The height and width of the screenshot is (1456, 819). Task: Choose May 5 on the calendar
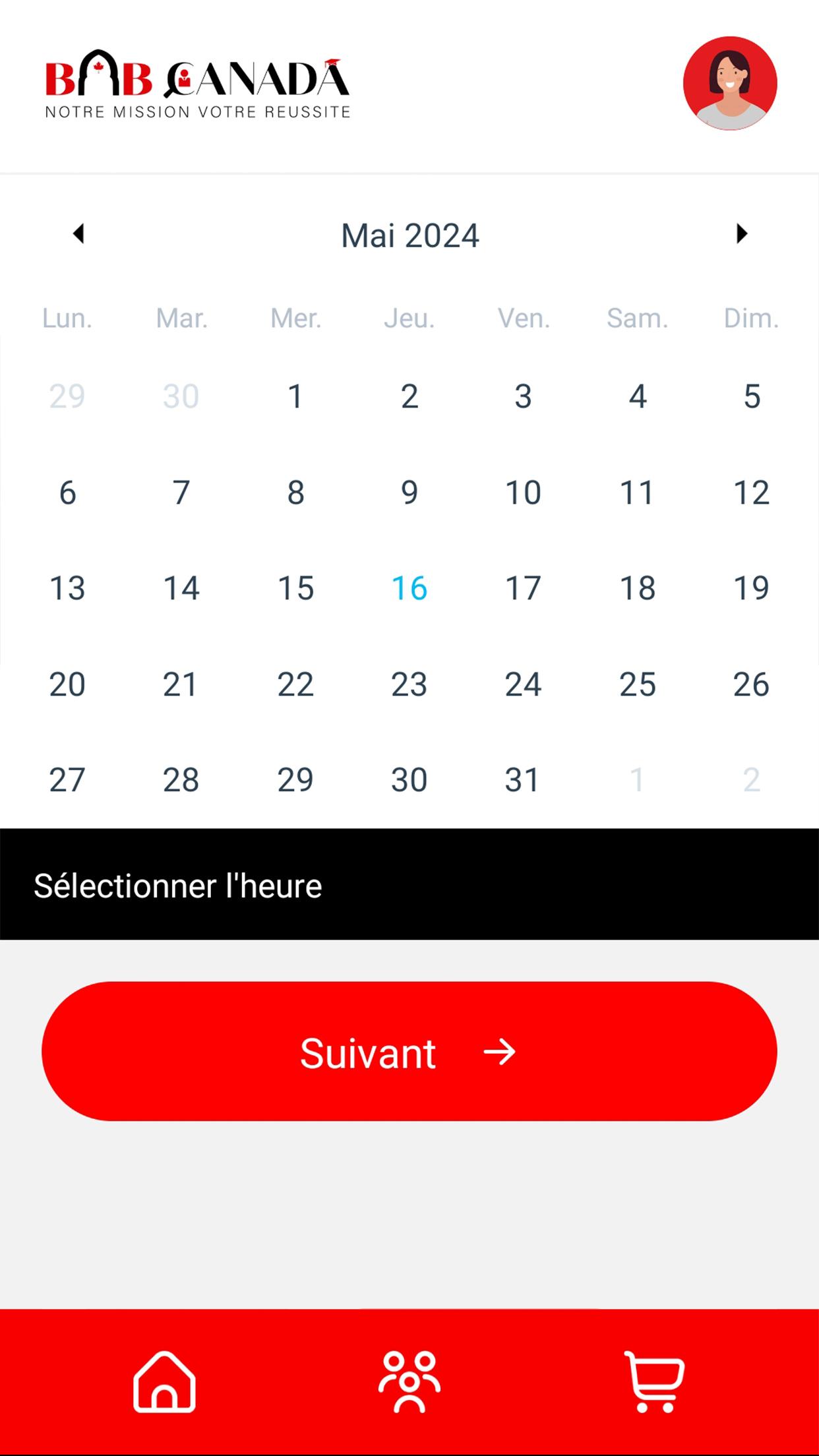click(x=752, y=396)
